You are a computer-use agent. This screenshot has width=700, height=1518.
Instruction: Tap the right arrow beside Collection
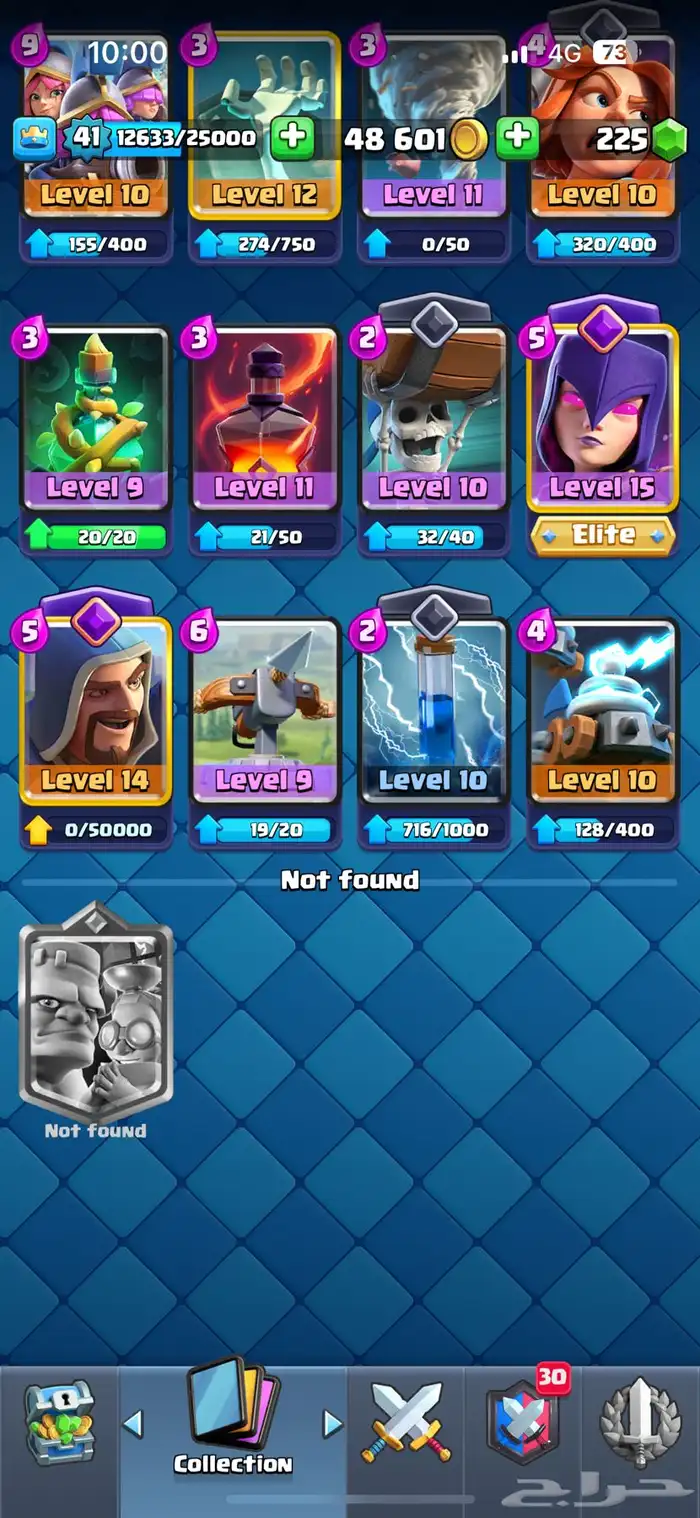coord(333,1423)
